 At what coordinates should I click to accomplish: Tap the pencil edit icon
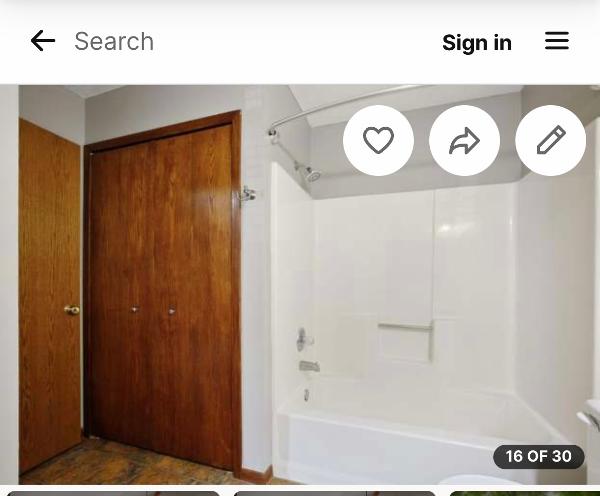pyautogui.click(x=550, y=141)
